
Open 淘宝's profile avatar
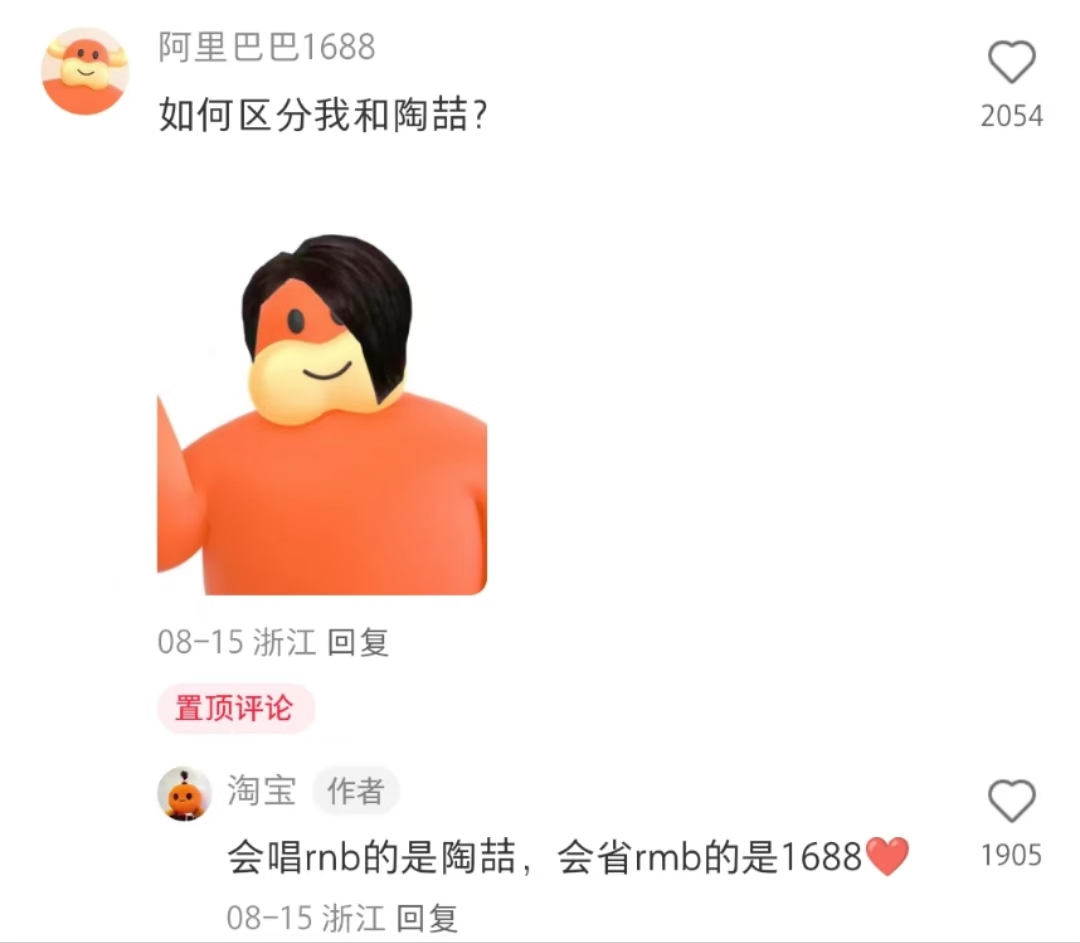(x=185, y=794)
